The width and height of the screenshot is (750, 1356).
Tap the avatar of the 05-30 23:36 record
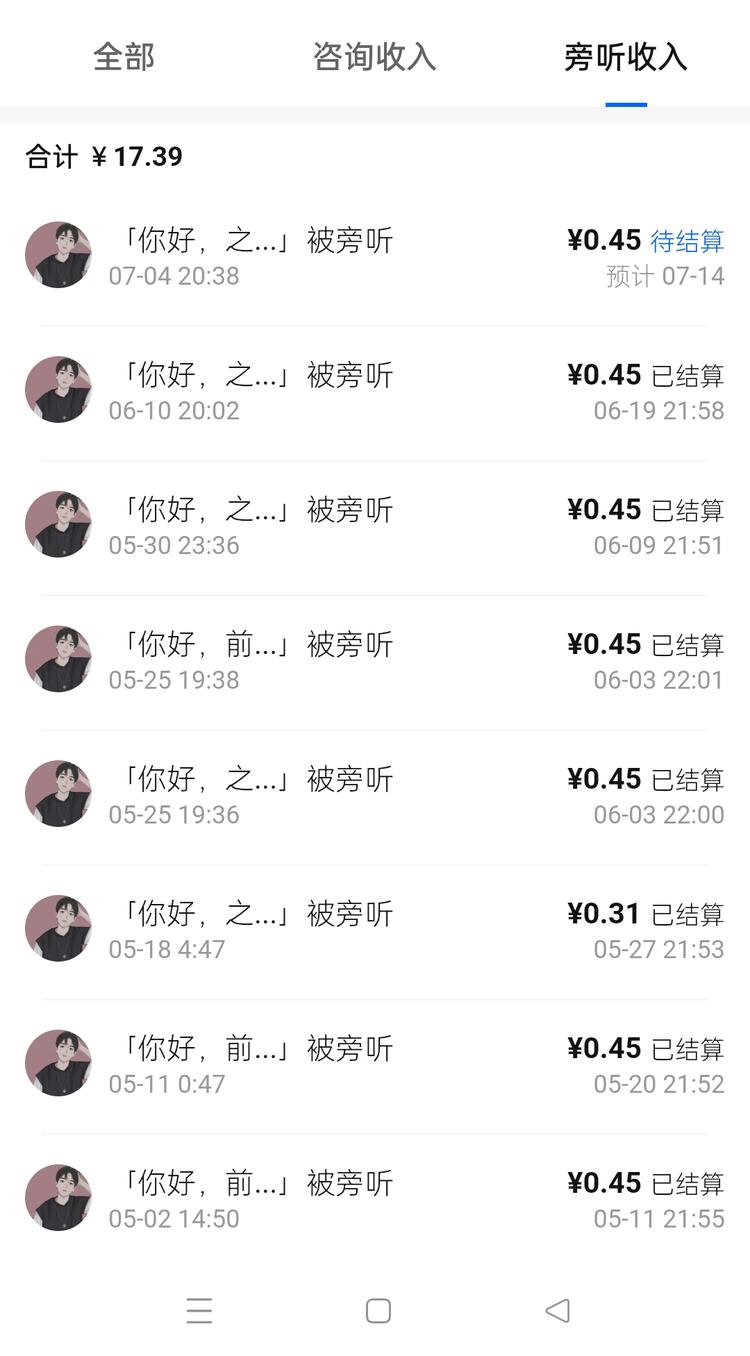57,524
